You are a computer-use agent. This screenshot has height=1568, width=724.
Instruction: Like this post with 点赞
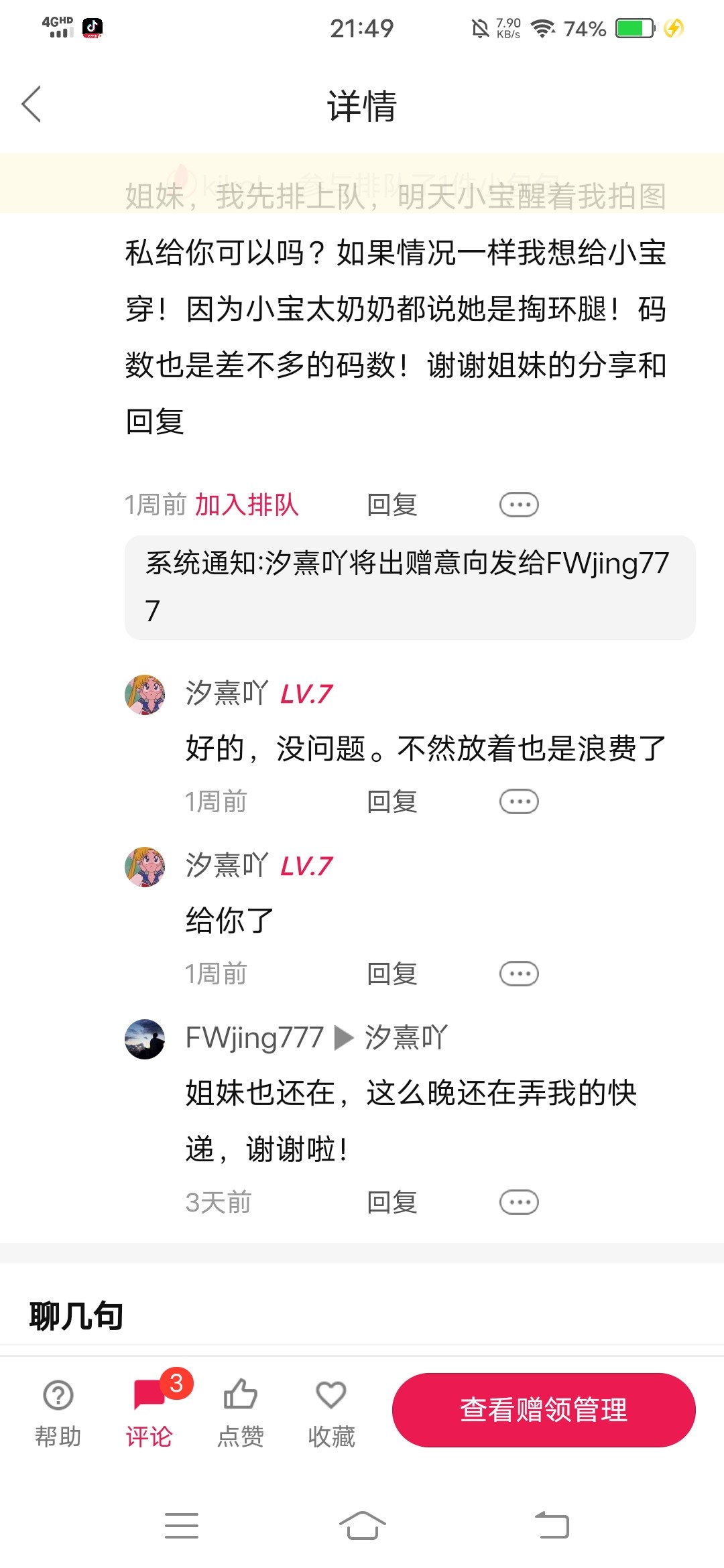point(241,1411)
